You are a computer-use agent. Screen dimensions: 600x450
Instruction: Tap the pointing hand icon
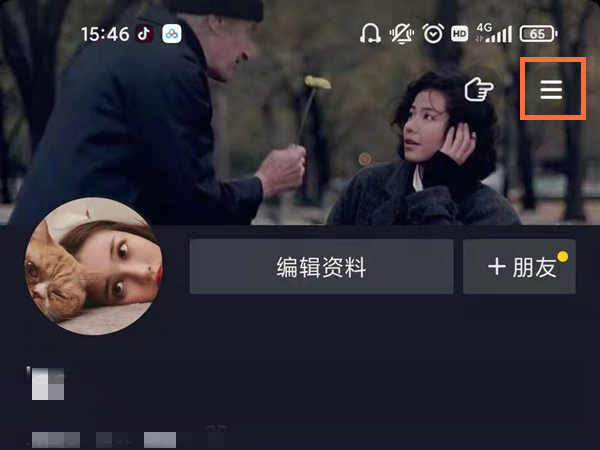coord(479,90)
